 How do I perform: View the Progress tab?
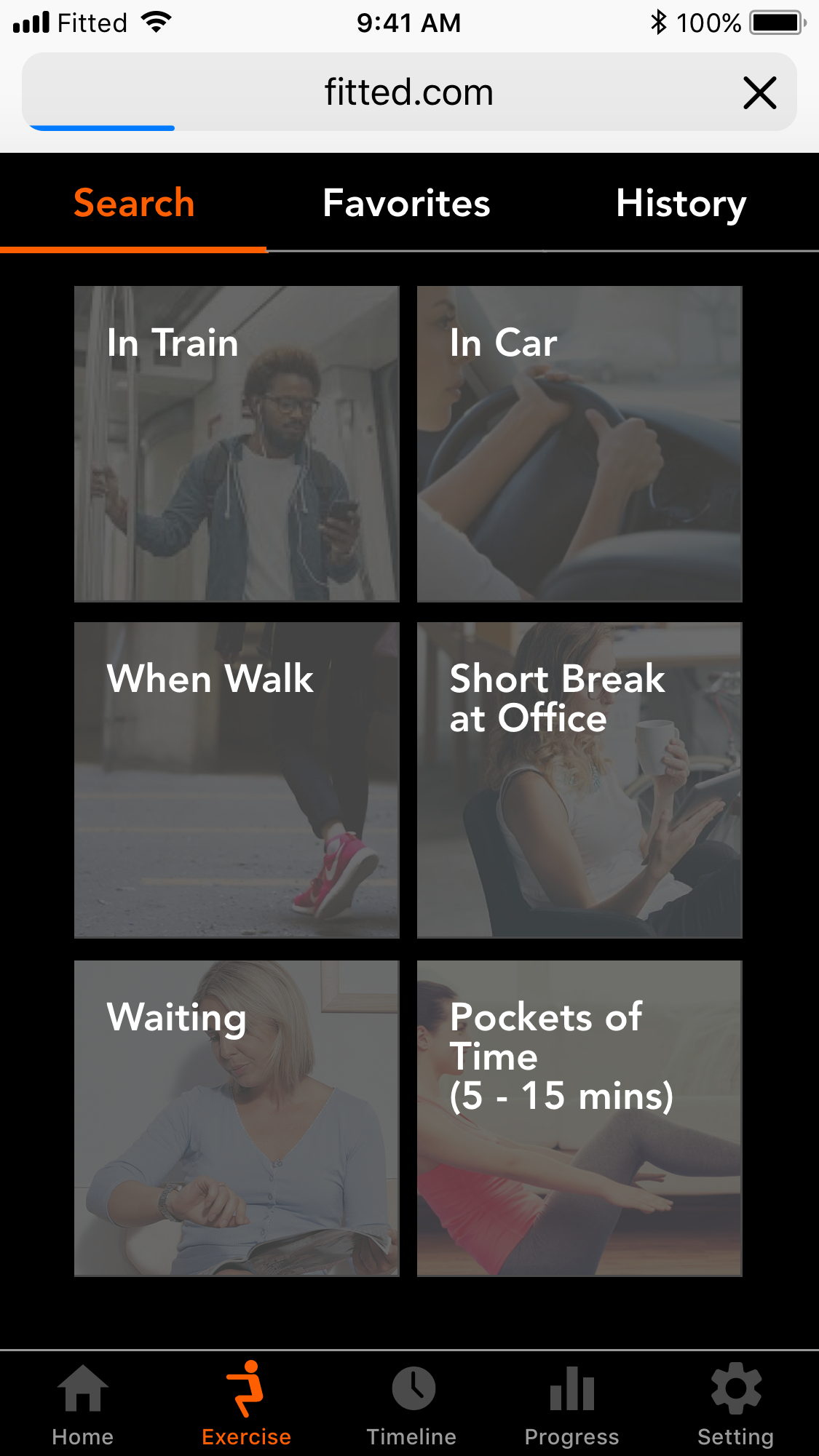572,1404
